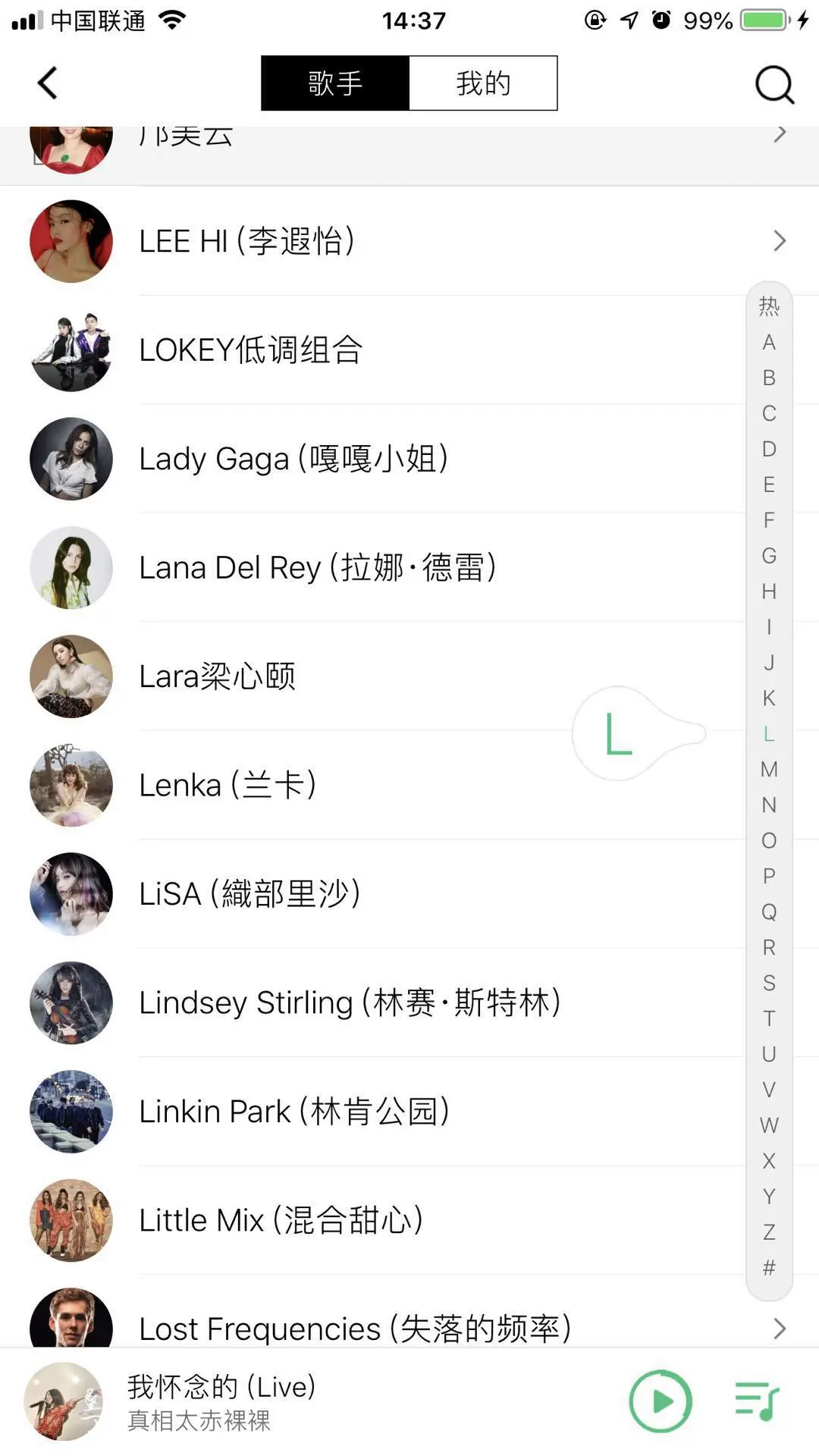Select the 歌手 tab
Screen dimensions: 819x1456
[335, 83]
